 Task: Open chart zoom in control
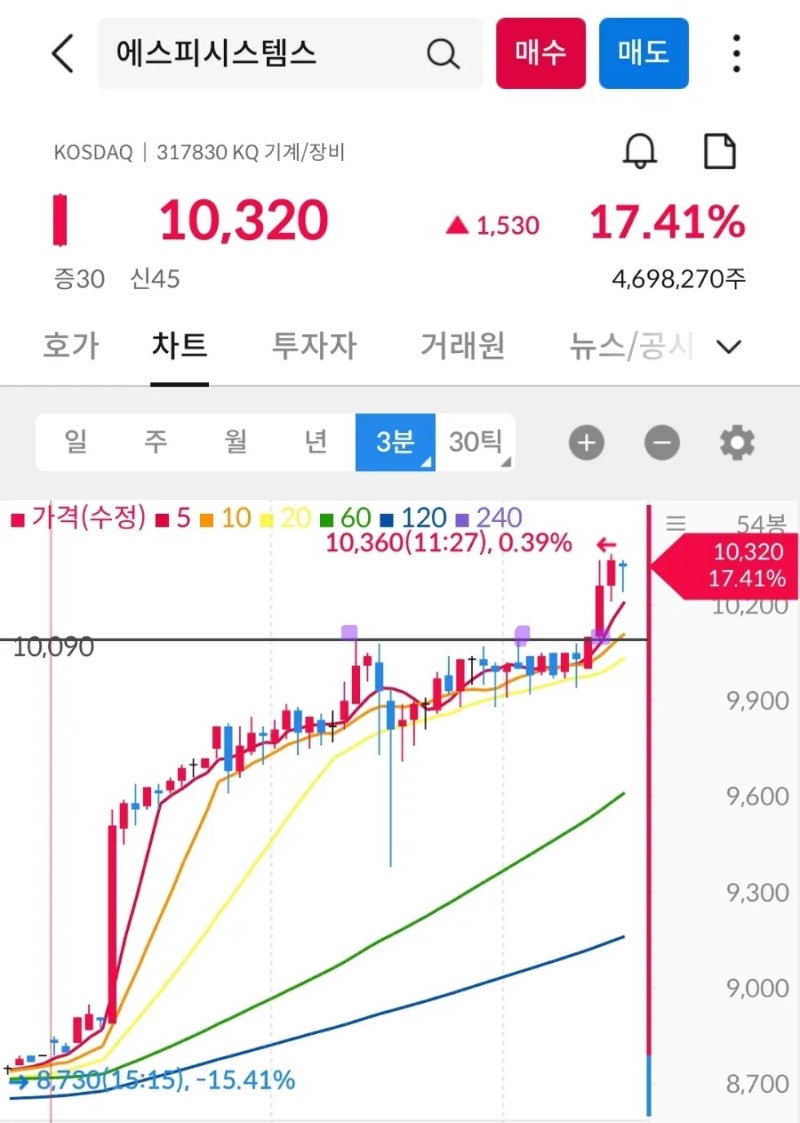coord(586,441)
